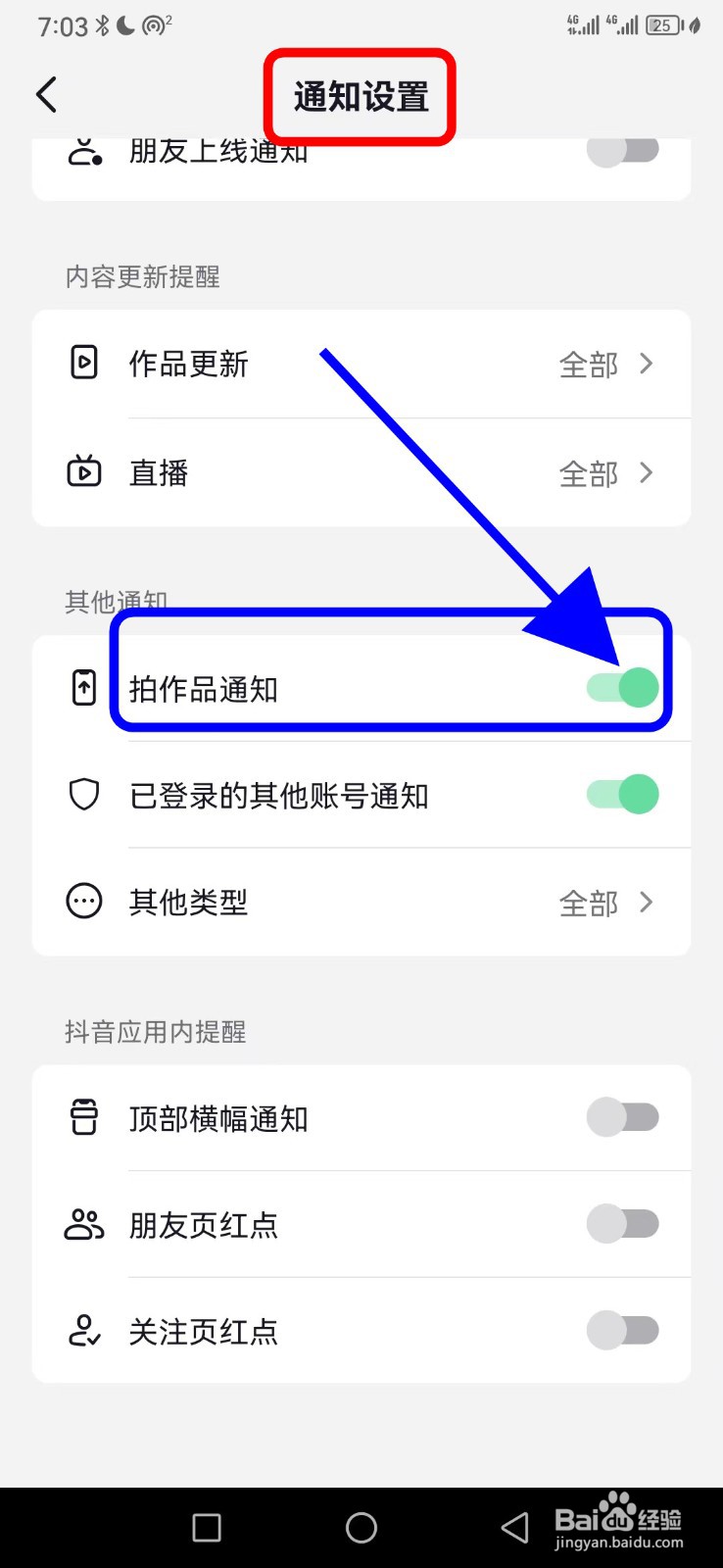
Task: Select the ellipsis icon next to 其他类型
Action: click(83, 902)
